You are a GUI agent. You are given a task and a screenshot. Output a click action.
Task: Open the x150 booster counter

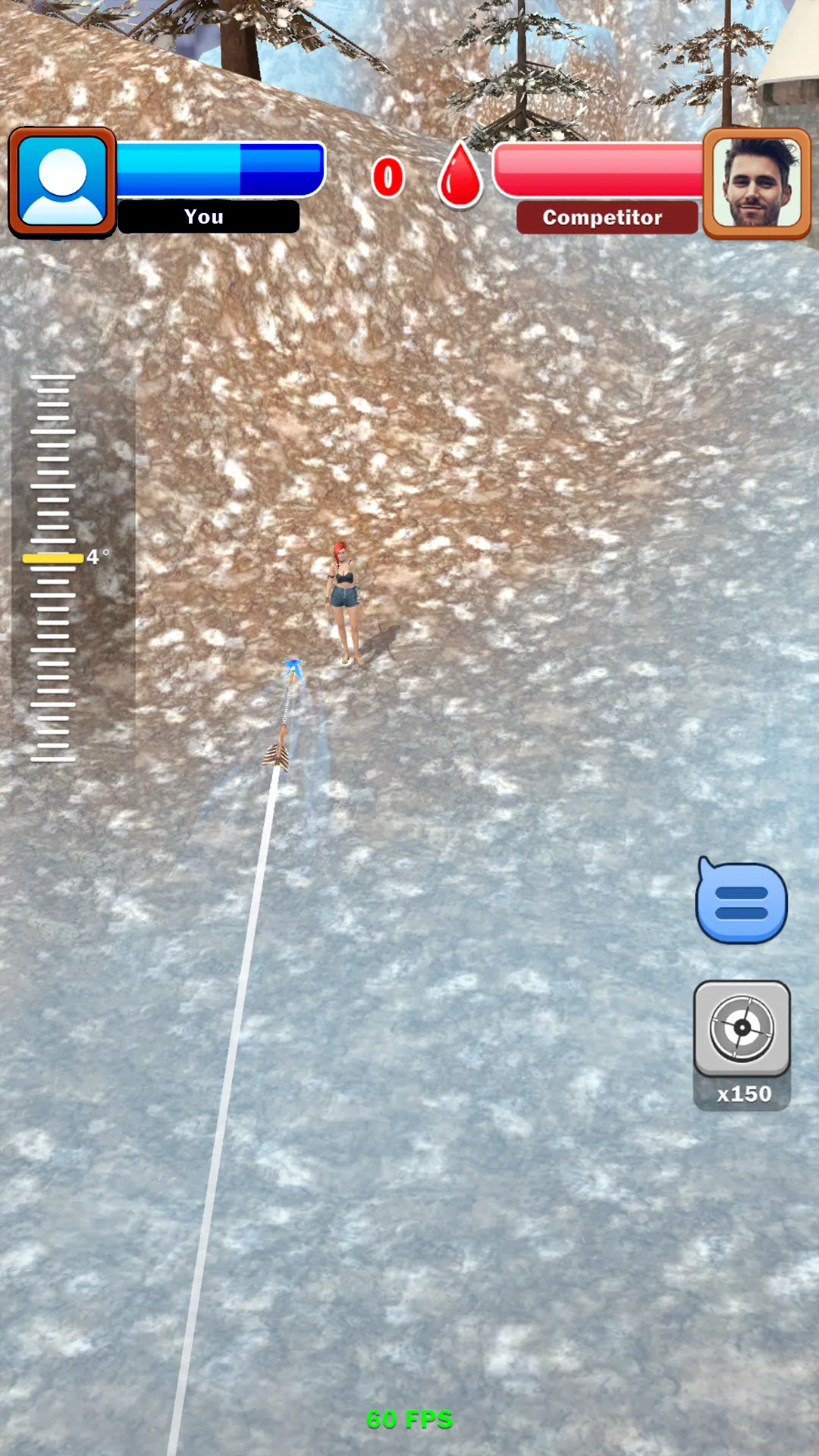742,1094
